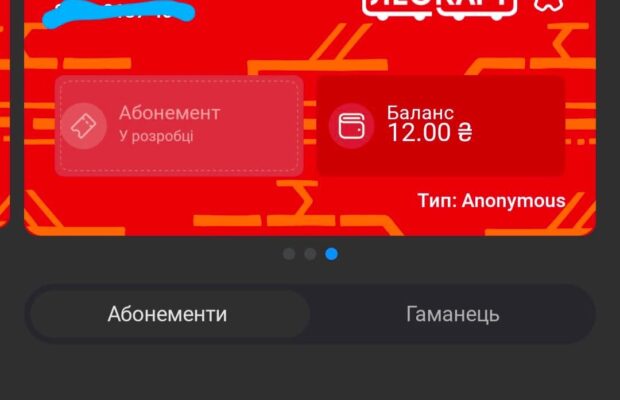Open the Абонемент card section
This screenshot has width=620, height=400.
(x=179, y=125)
